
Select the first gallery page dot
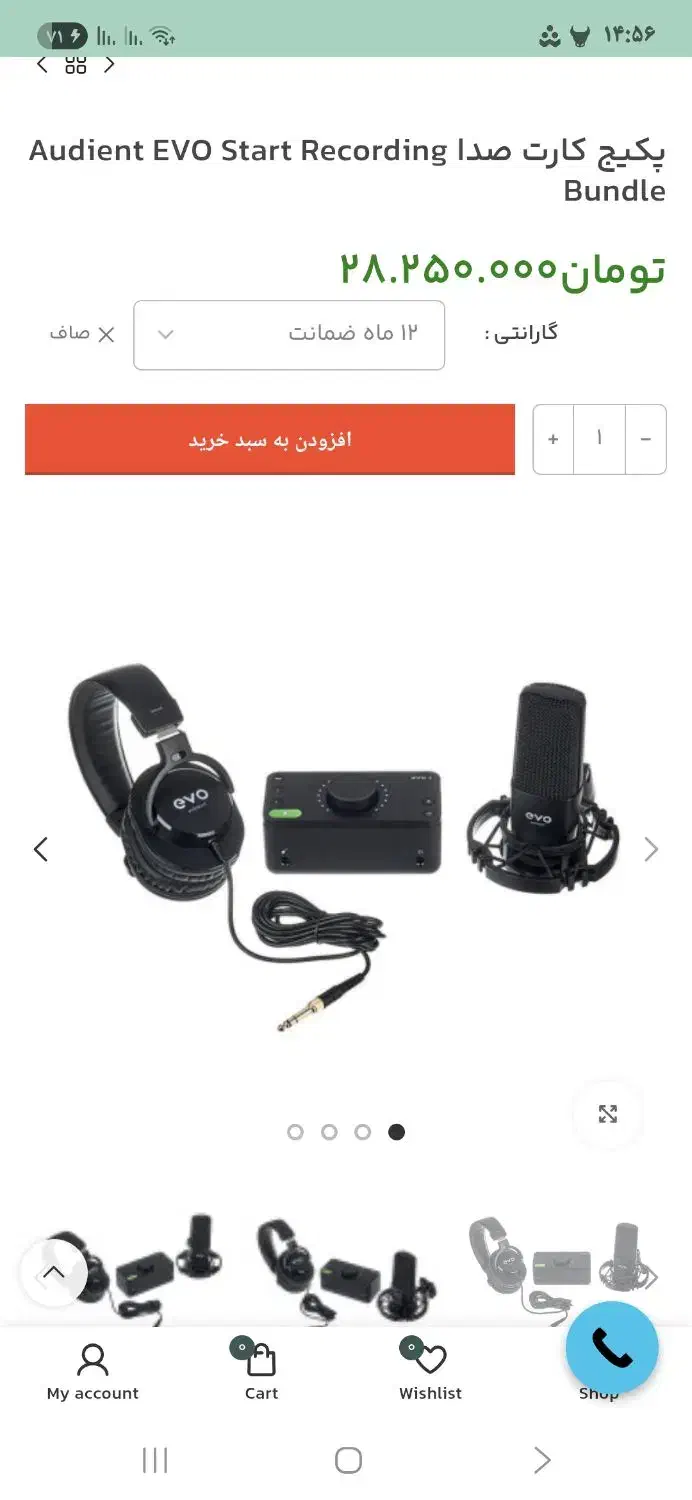tap(295, 1132)
